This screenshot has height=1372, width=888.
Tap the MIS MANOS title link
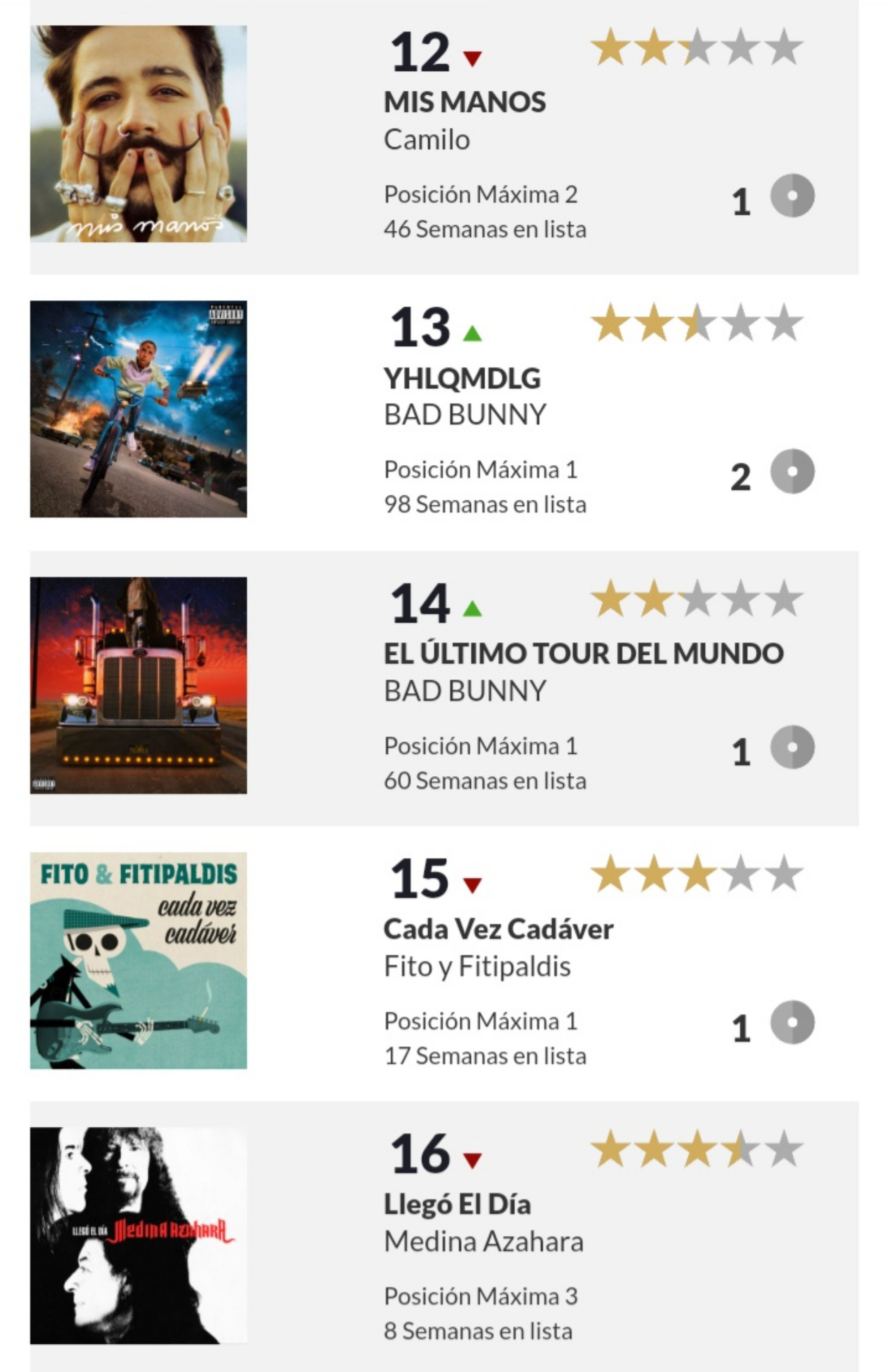[464, 103]
